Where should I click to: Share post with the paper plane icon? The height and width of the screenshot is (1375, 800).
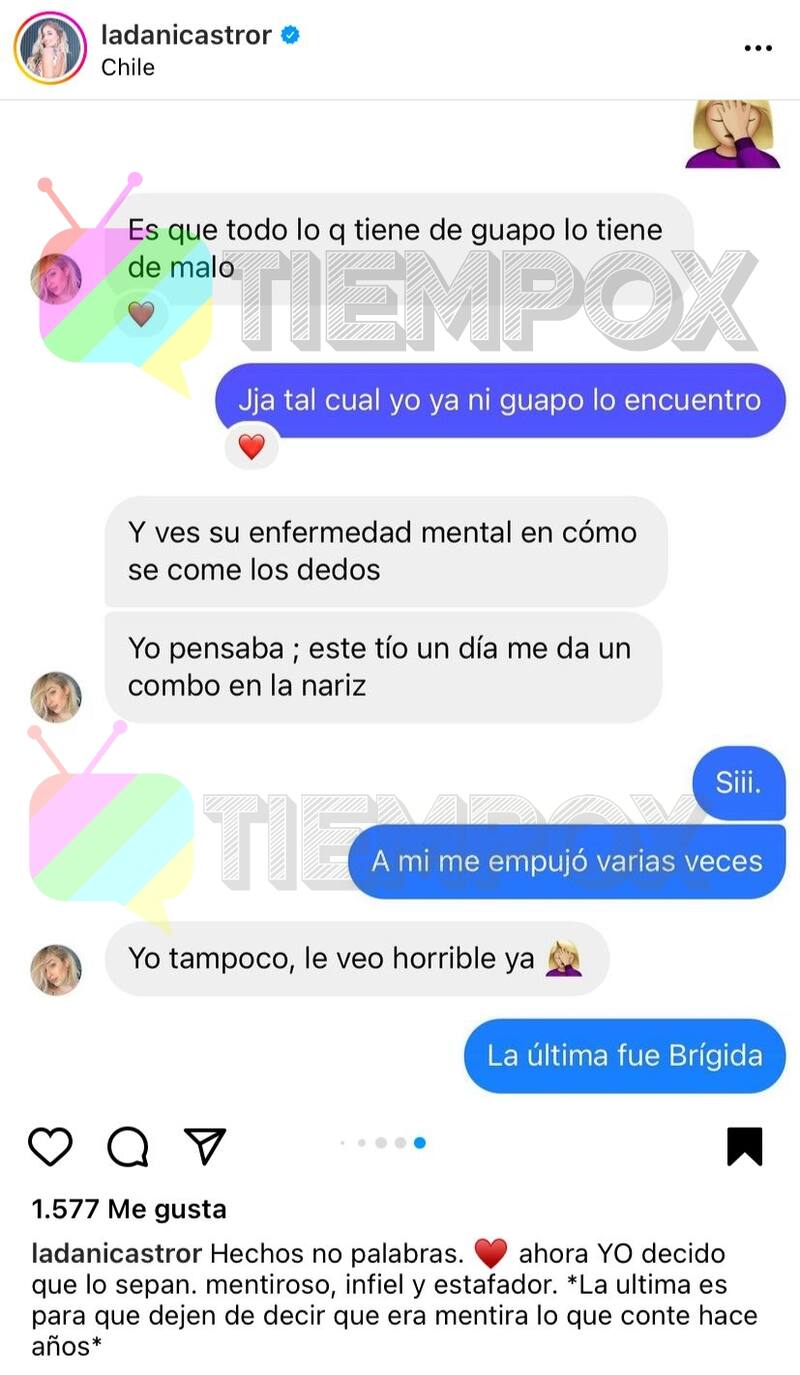point(205,1146)
